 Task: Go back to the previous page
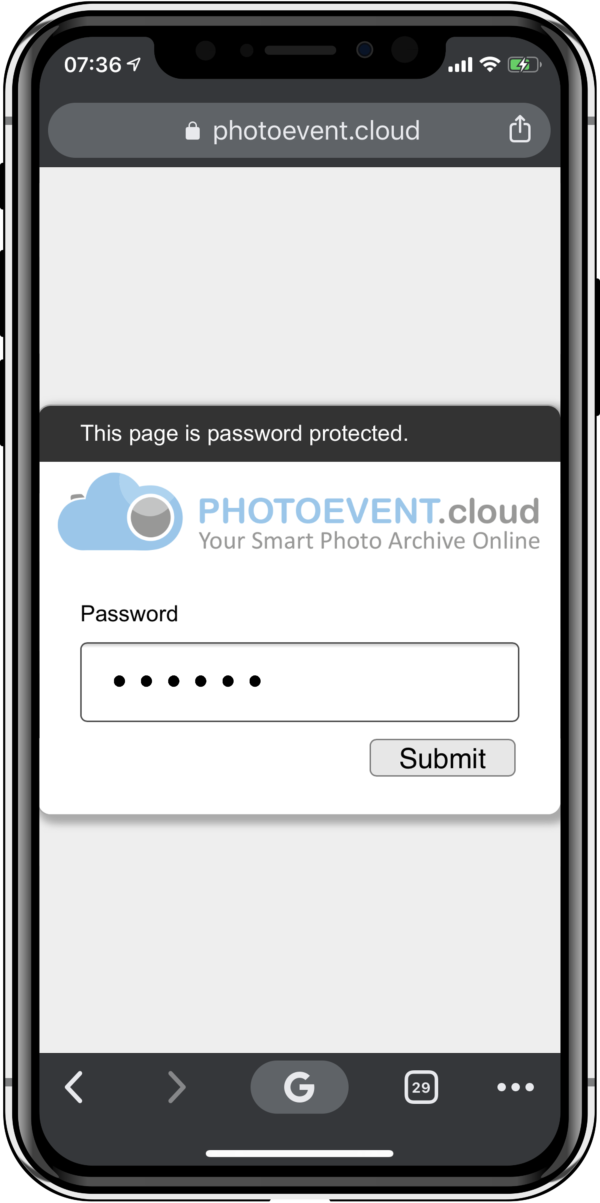(x=74, y=1087)
